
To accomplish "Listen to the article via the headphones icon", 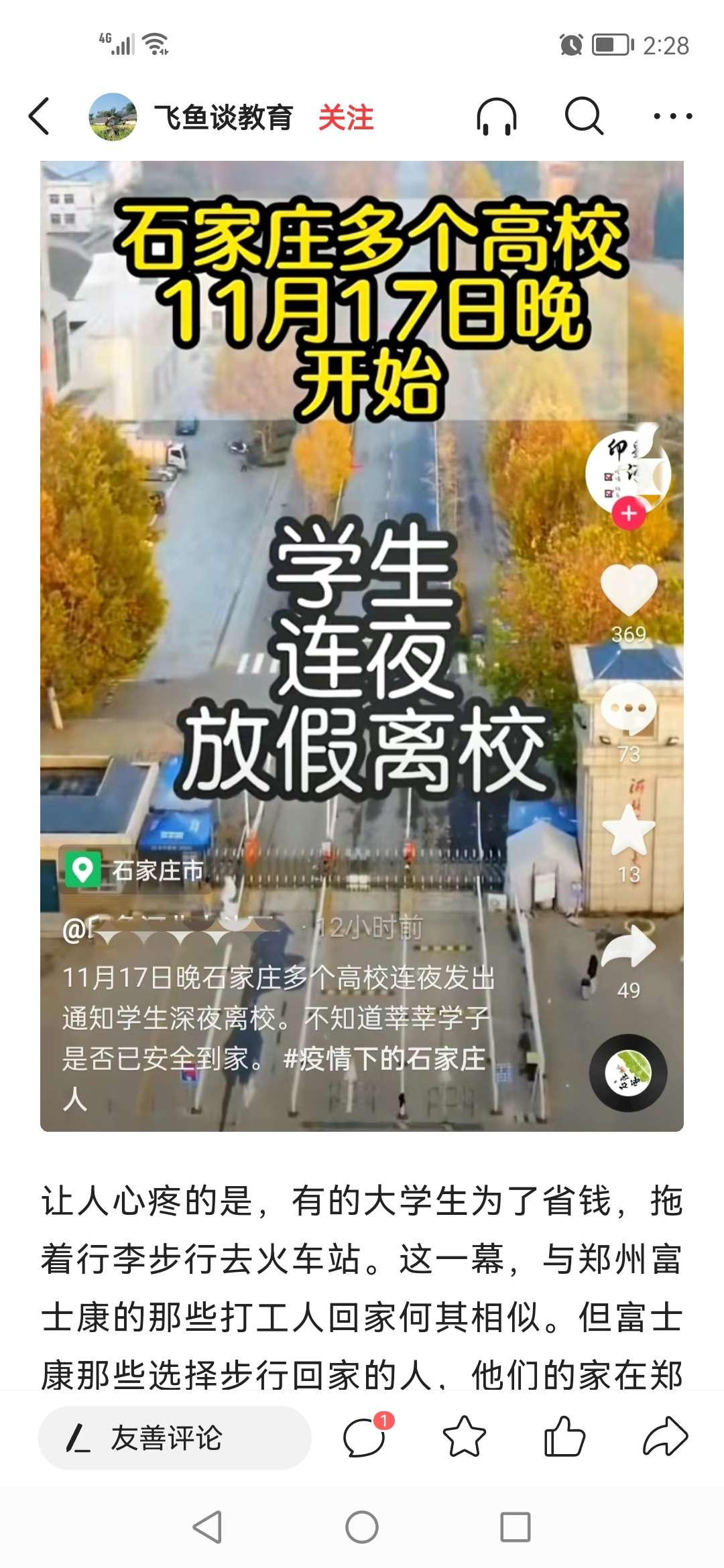I will point(497,117).
